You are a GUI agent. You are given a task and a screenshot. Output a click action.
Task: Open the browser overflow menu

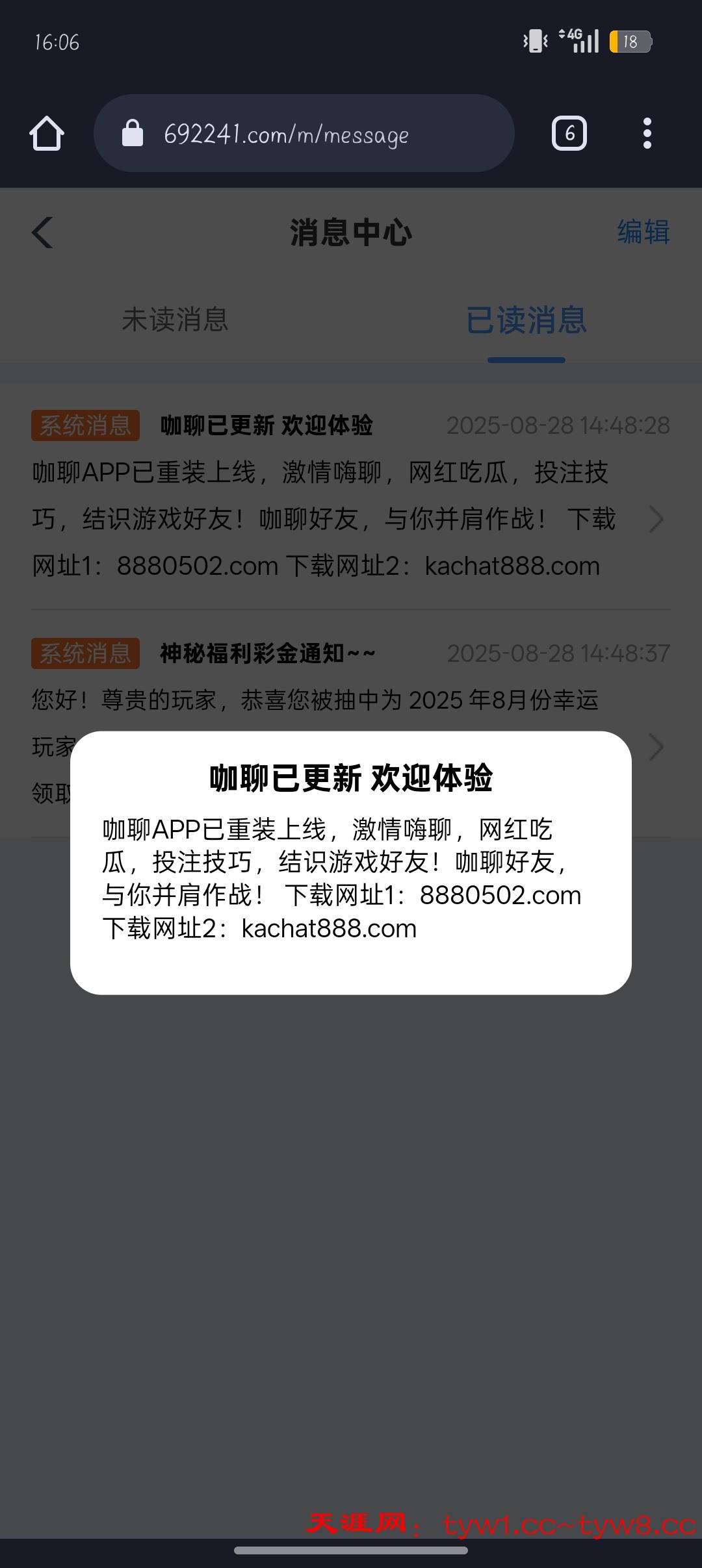(647, 134)
